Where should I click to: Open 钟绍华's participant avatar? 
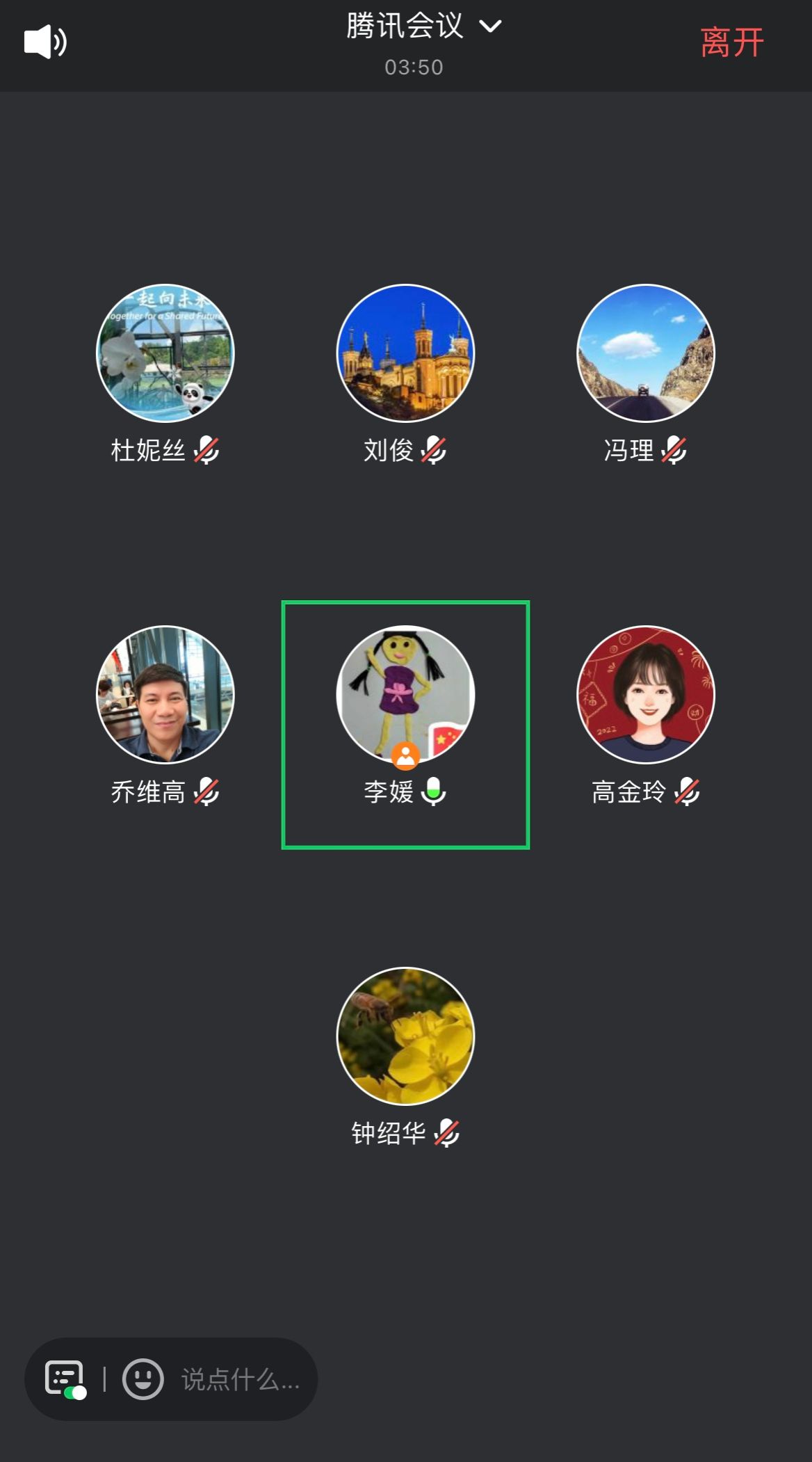405,1036
